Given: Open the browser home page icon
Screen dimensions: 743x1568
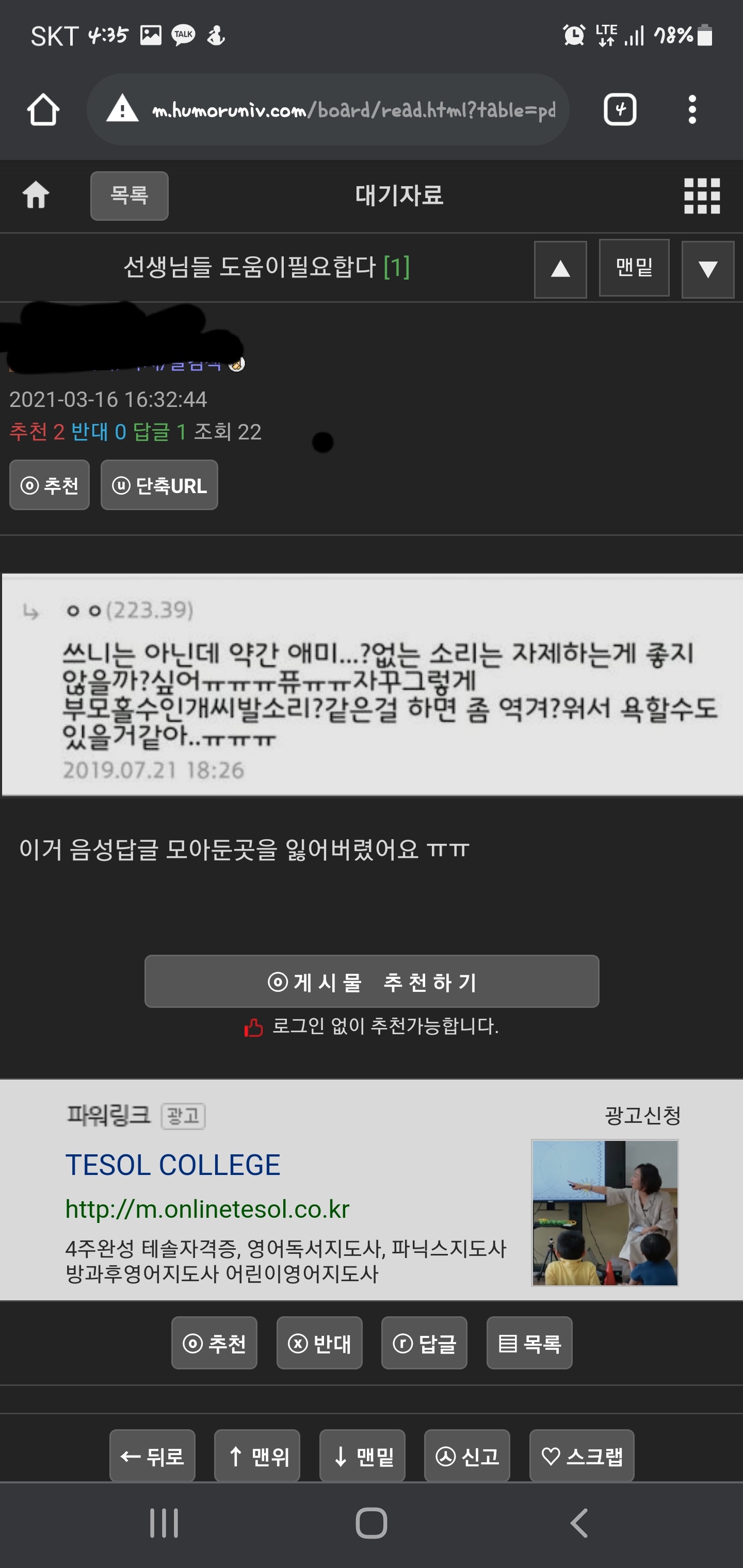Looking at the screenshot, I should click(x=43, y=110).
